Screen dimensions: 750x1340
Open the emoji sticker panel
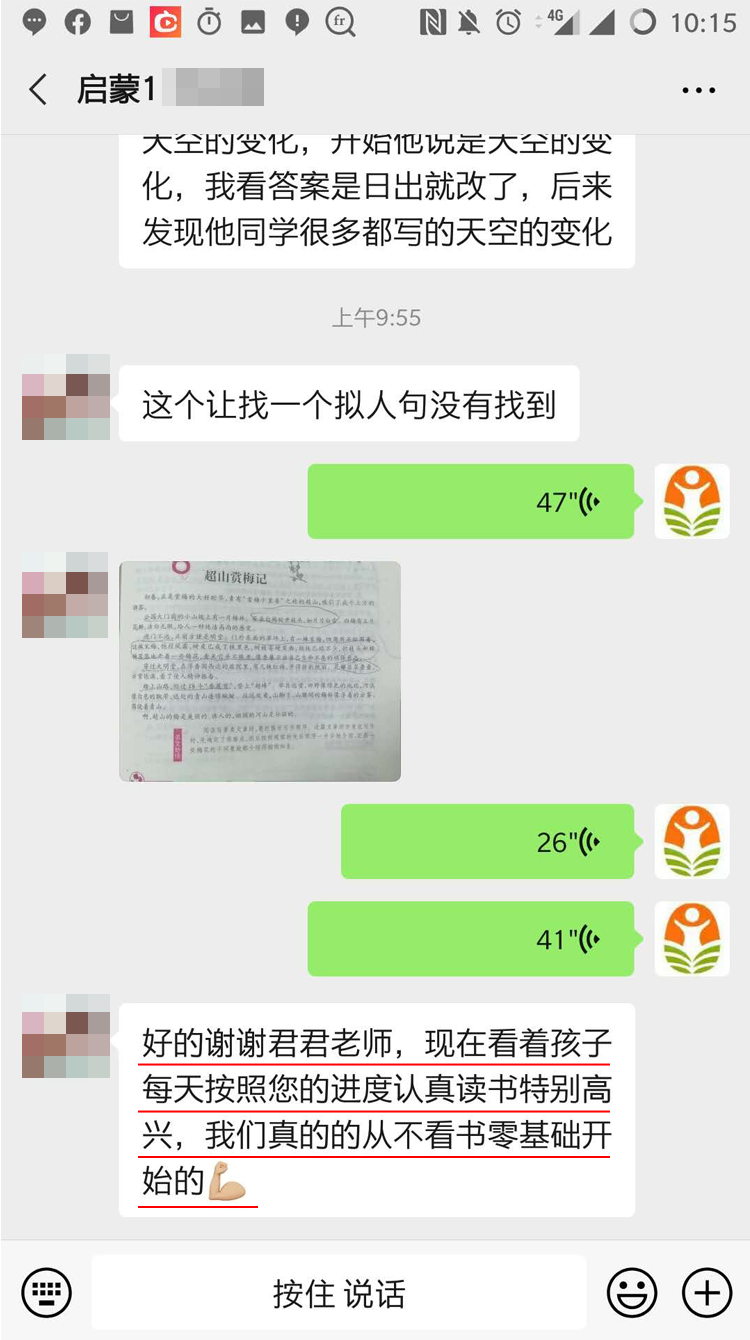point(632,1293)
